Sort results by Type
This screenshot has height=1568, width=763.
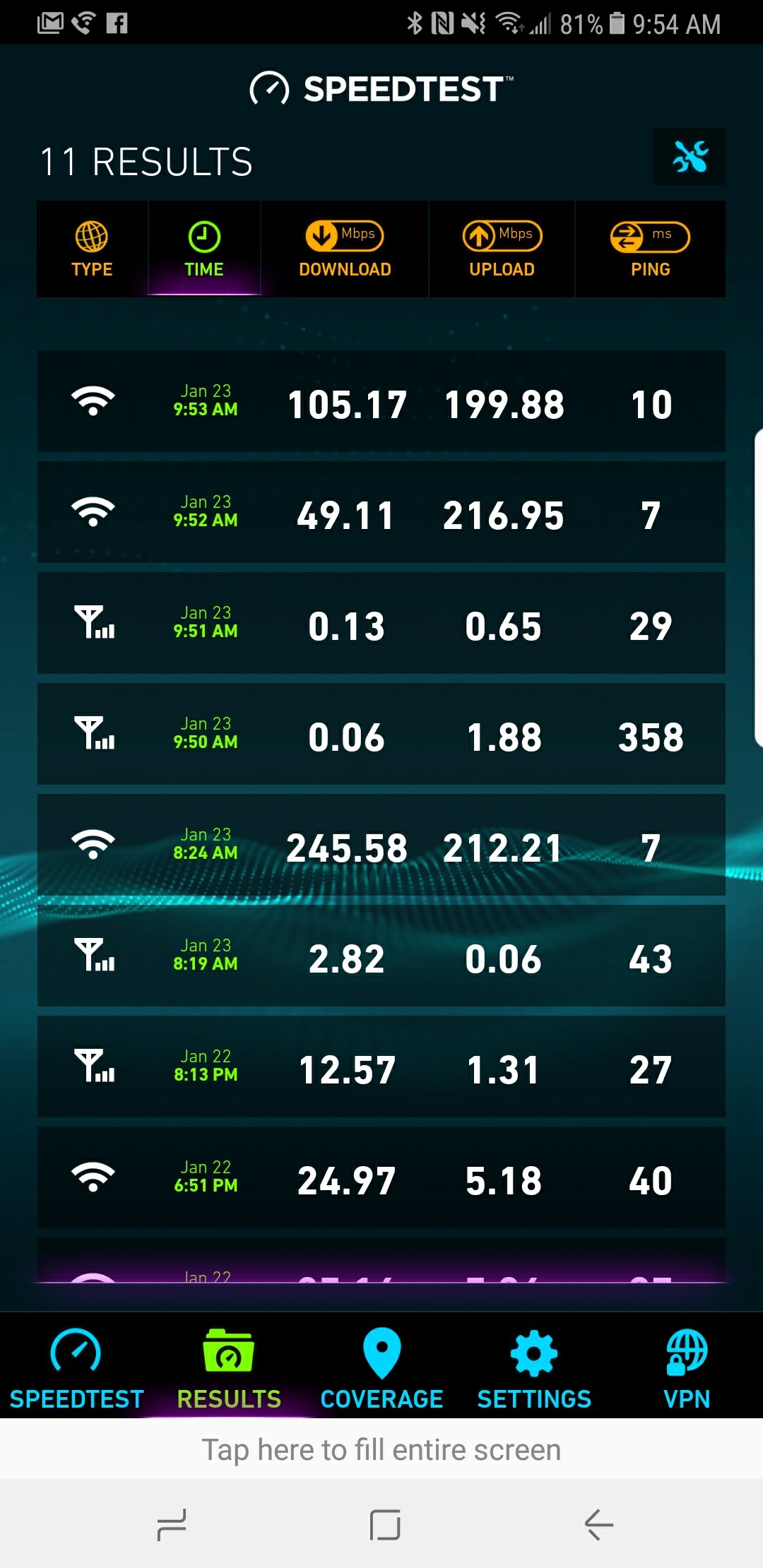click(92, 249)
